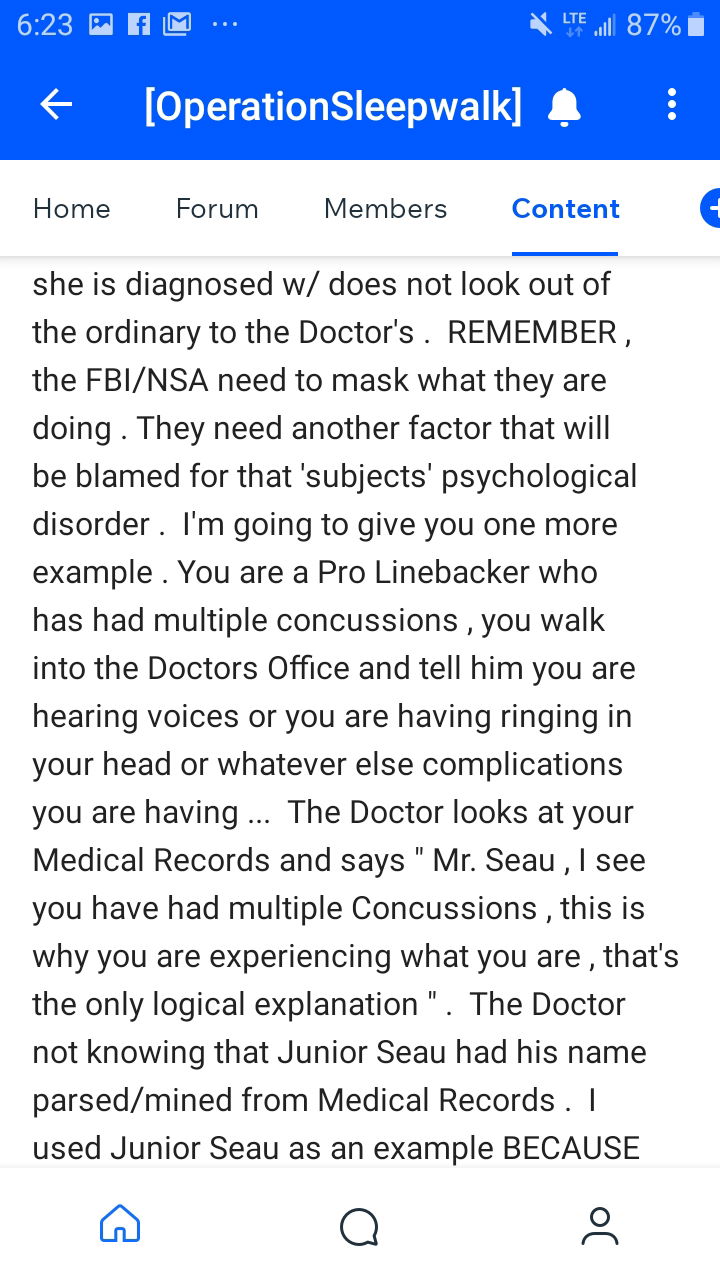Viewport: 720px width, 1280px height.
Task: Open profile in bottom navigation
Action: [600, 1225]
